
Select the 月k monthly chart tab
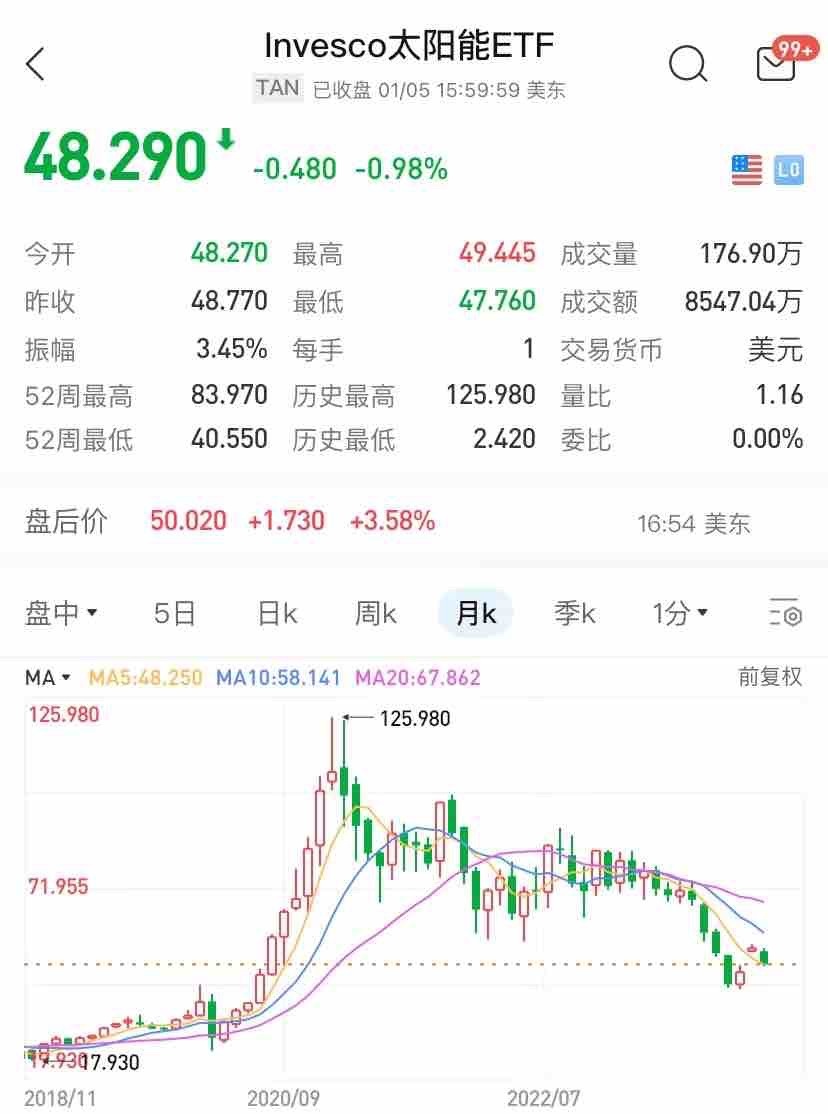(476, 613)
